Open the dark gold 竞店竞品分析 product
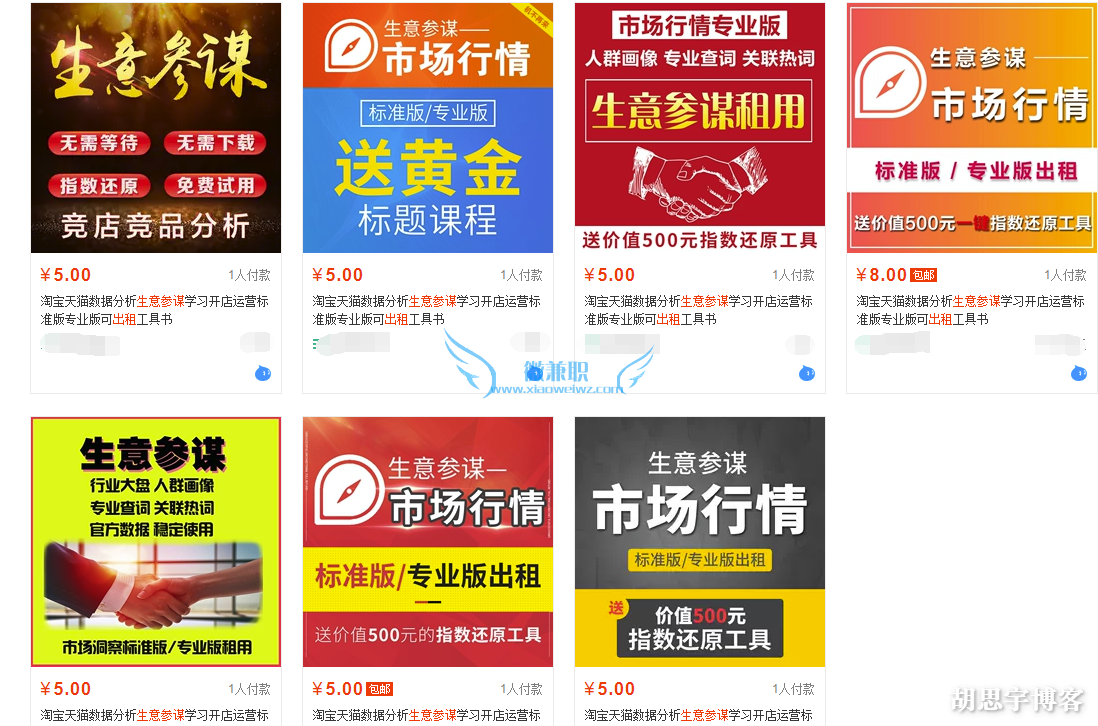 (x=156, y=128)
